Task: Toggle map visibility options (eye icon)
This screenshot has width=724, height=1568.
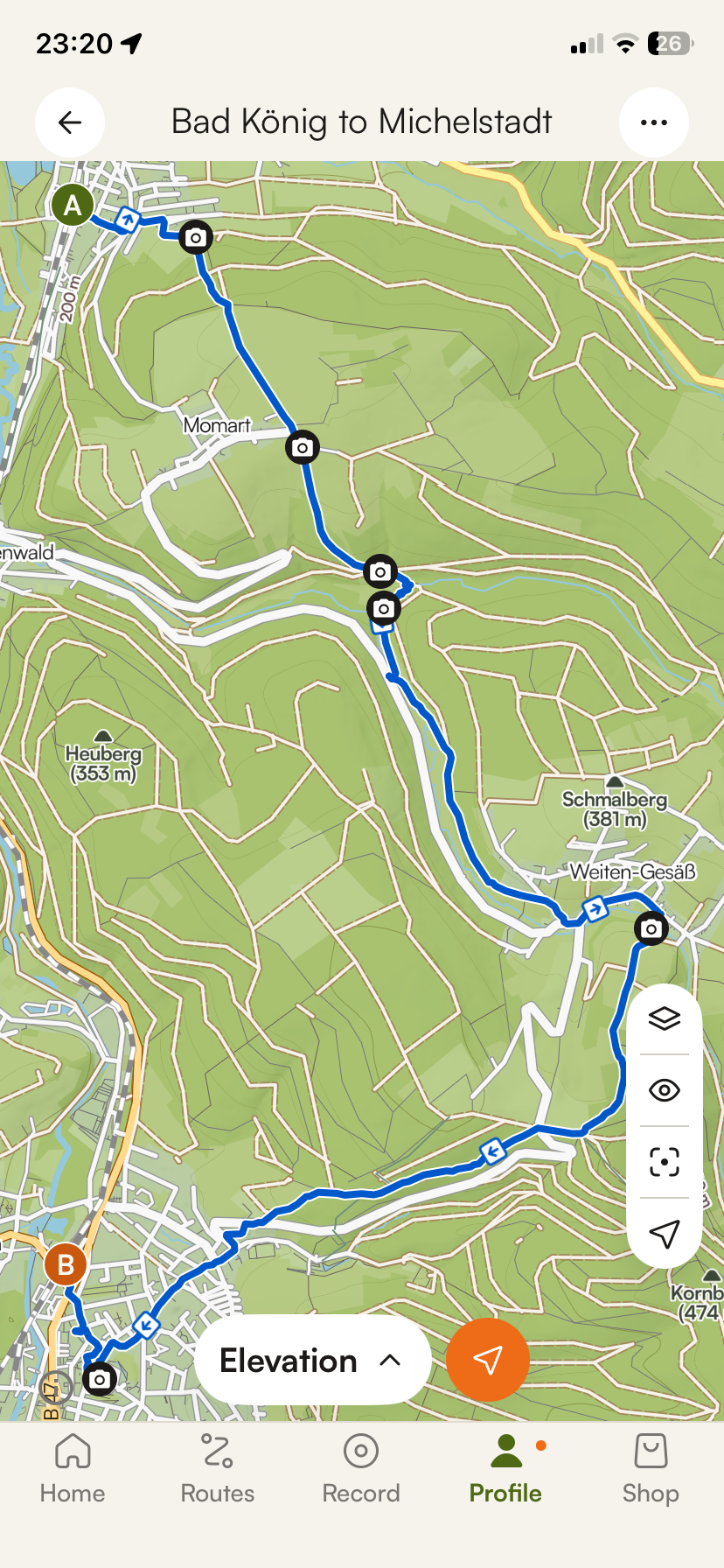Action: [x=665, y=1090]
